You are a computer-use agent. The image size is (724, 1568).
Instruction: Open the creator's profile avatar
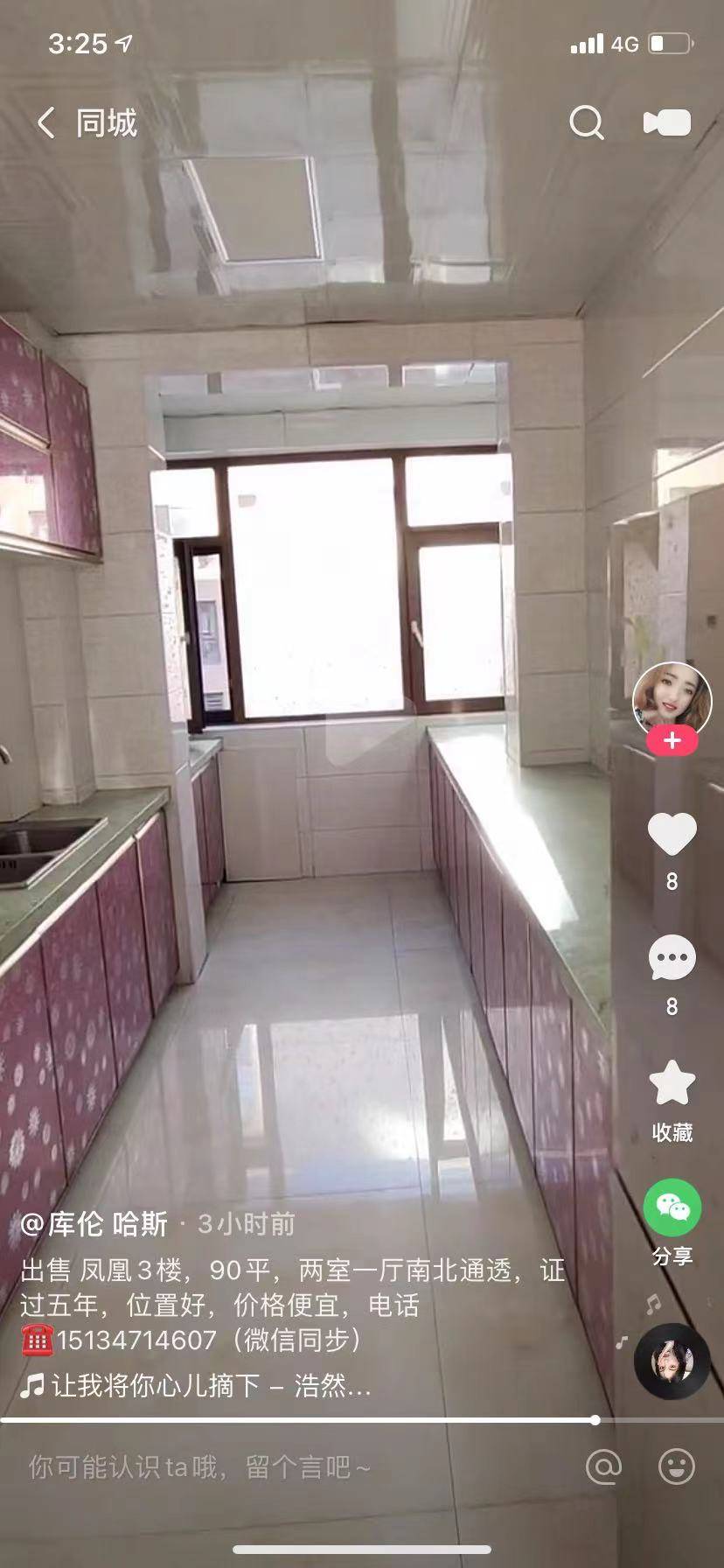tap(672, 697)
